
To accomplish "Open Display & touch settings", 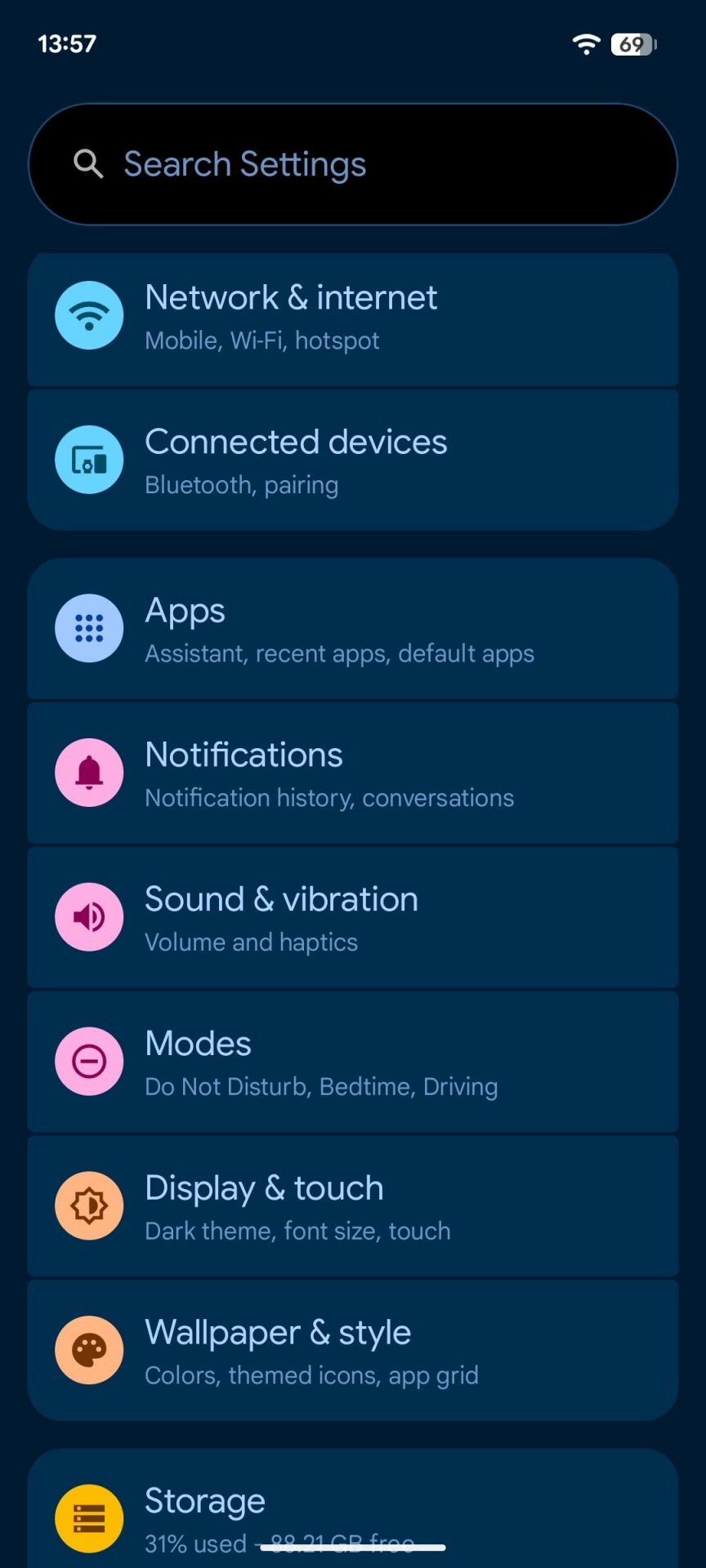I will (x=353, y=1206).
